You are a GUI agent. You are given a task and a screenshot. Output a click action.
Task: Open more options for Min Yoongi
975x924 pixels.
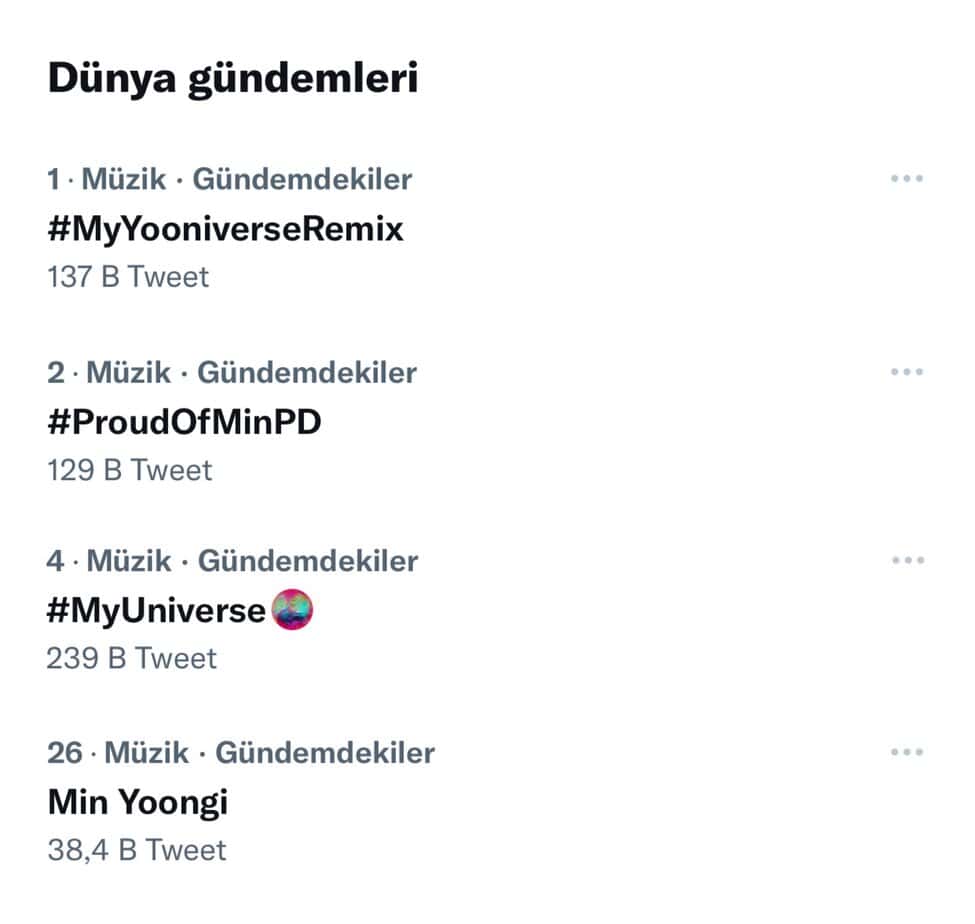(x=906, y=752)
